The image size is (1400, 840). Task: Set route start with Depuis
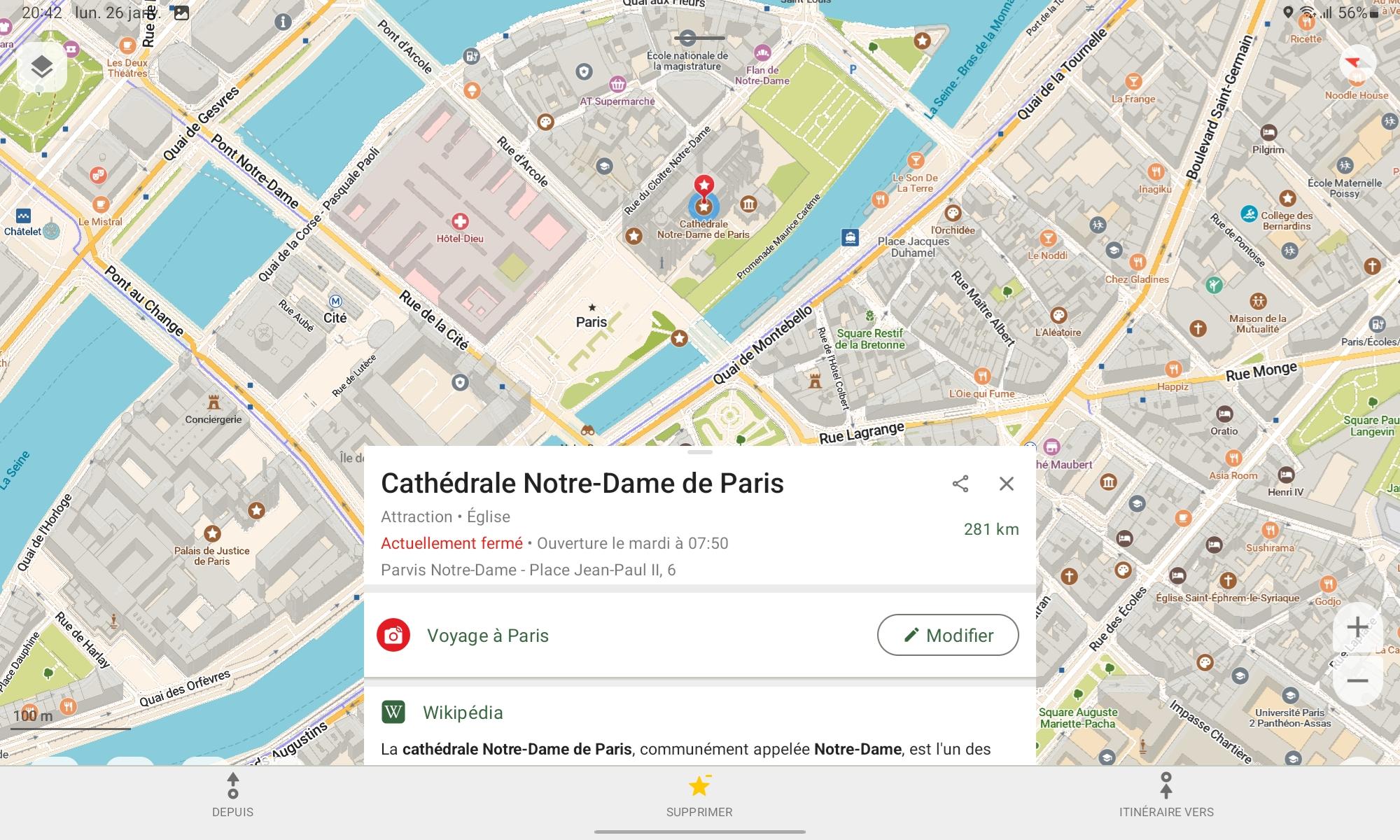[233, 796]
